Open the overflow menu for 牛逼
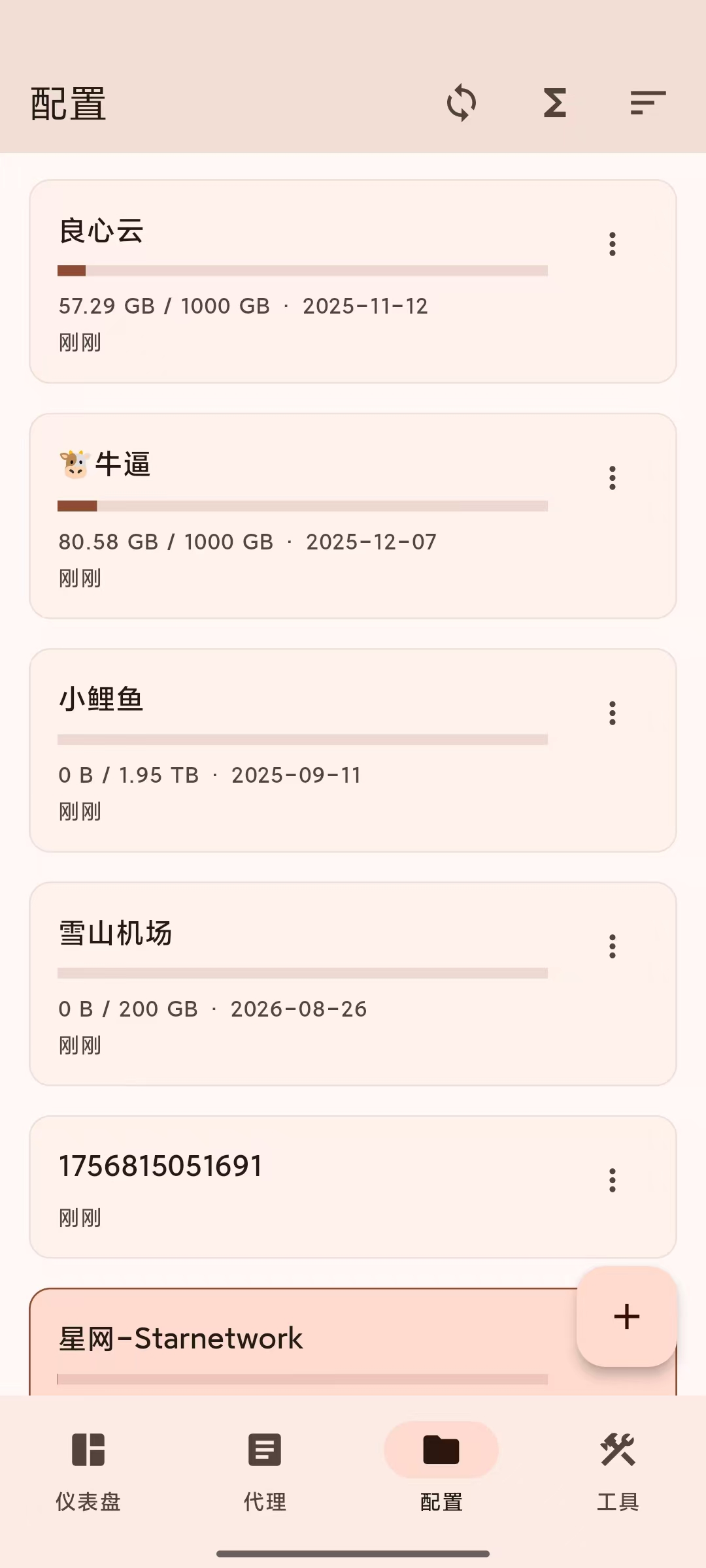 [613, 478]
